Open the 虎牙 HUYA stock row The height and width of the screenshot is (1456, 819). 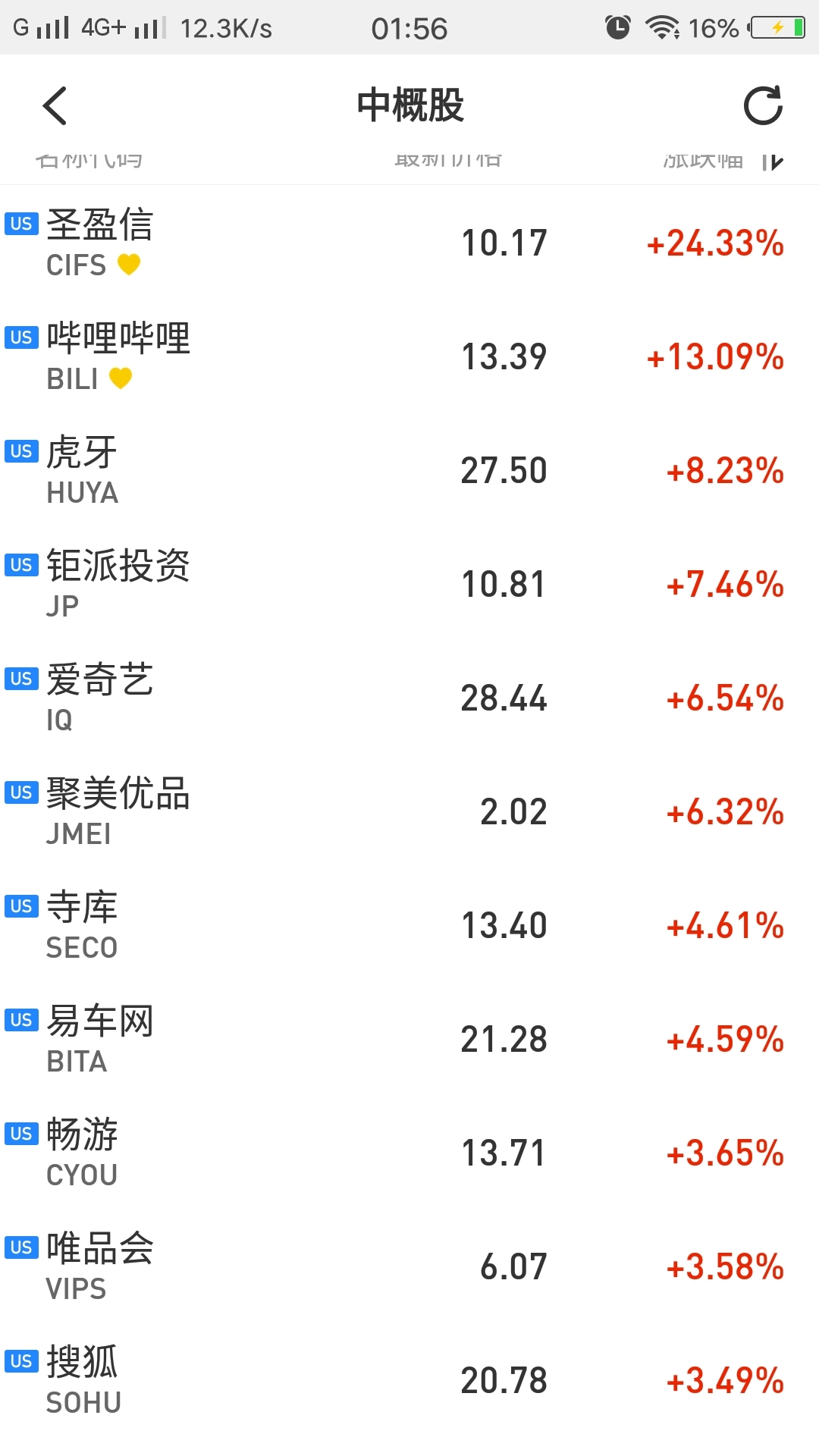[409, 470]
